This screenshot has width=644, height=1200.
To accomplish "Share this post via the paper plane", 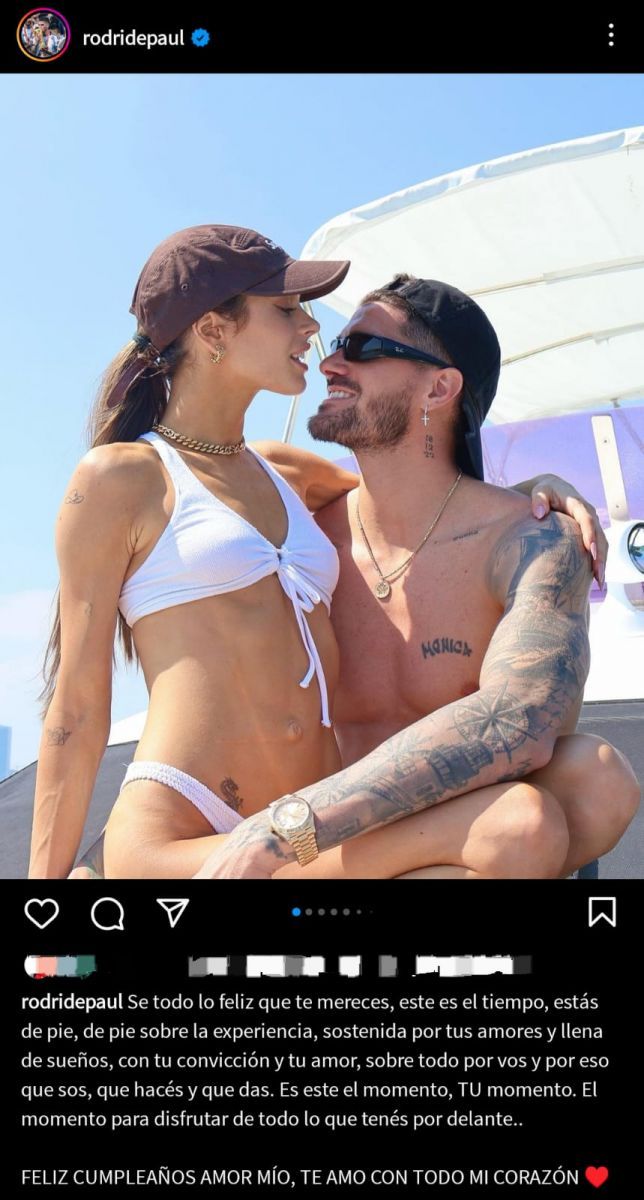I will coord(172,912).
